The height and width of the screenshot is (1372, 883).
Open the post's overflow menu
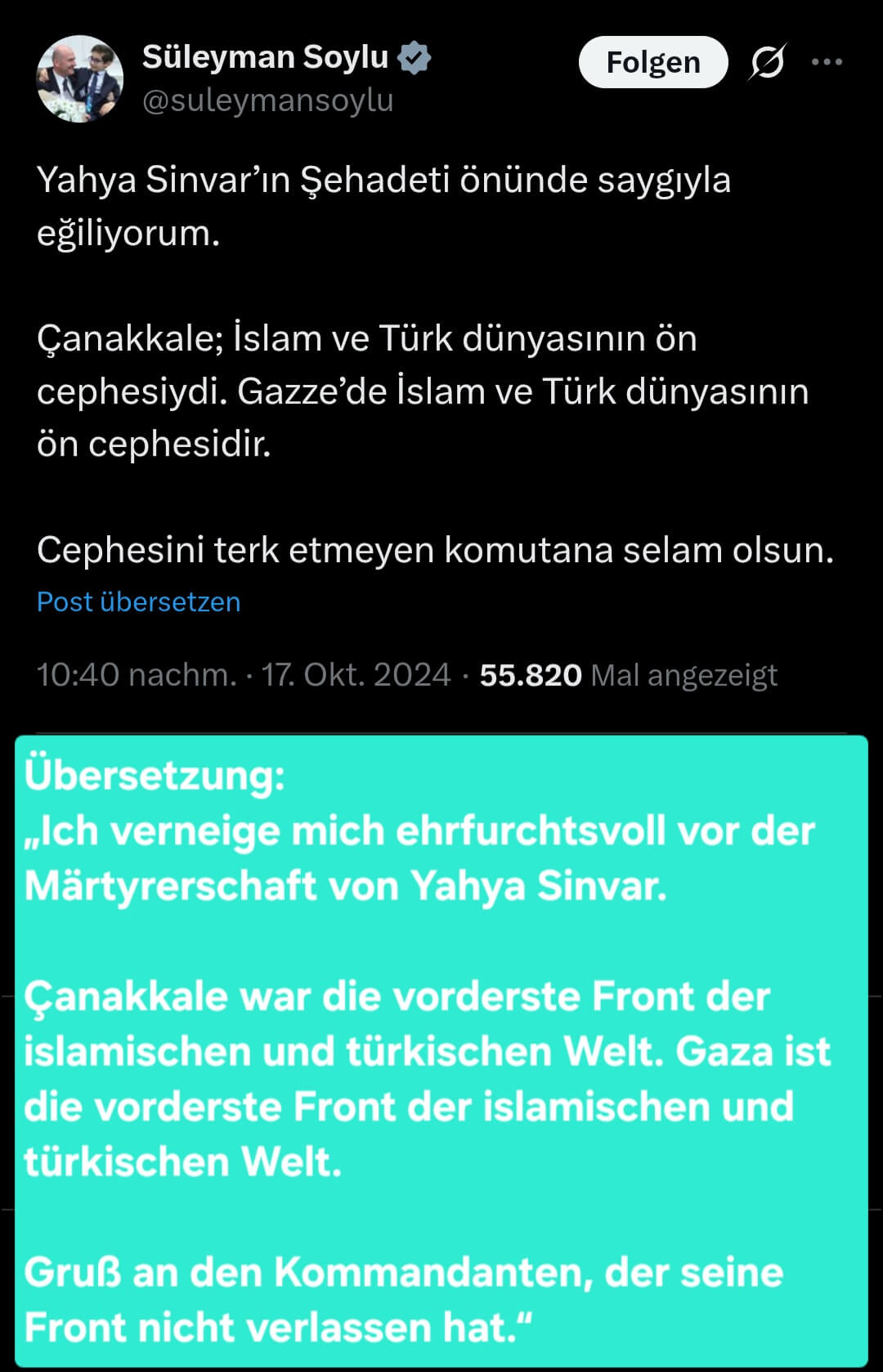827,62
